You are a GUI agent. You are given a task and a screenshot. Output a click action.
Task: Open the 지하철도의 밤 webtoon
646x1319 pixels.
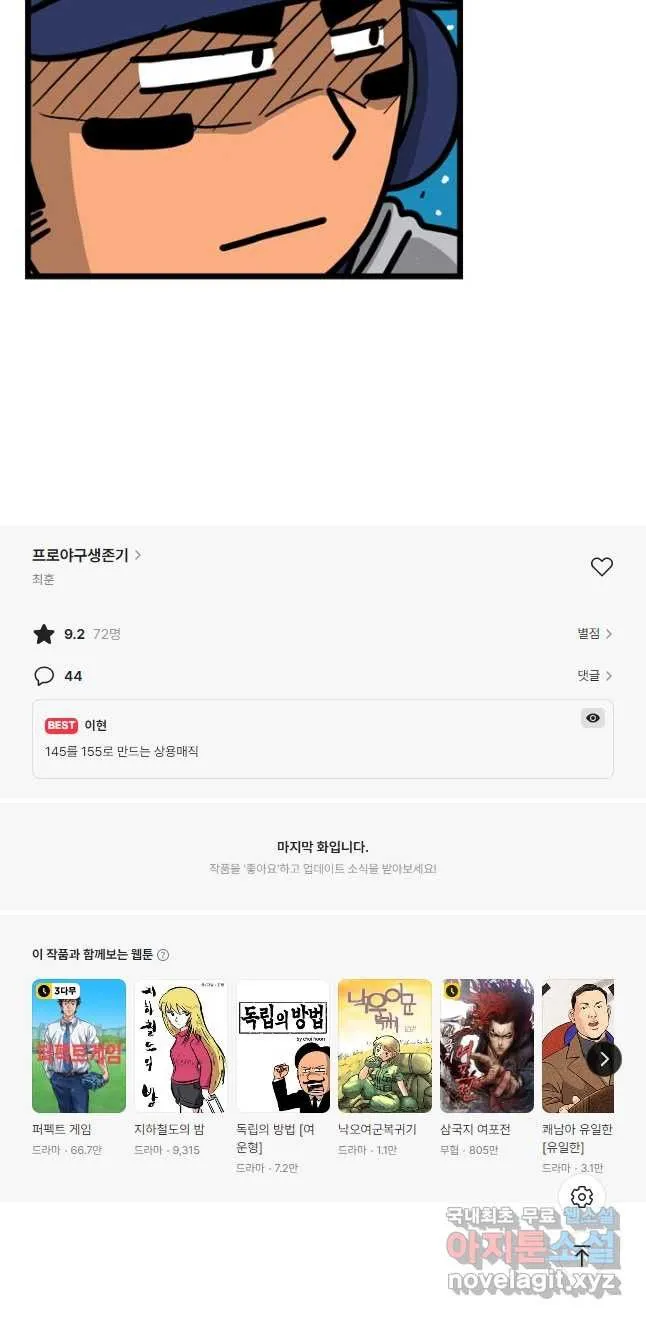coord(181,1046)
